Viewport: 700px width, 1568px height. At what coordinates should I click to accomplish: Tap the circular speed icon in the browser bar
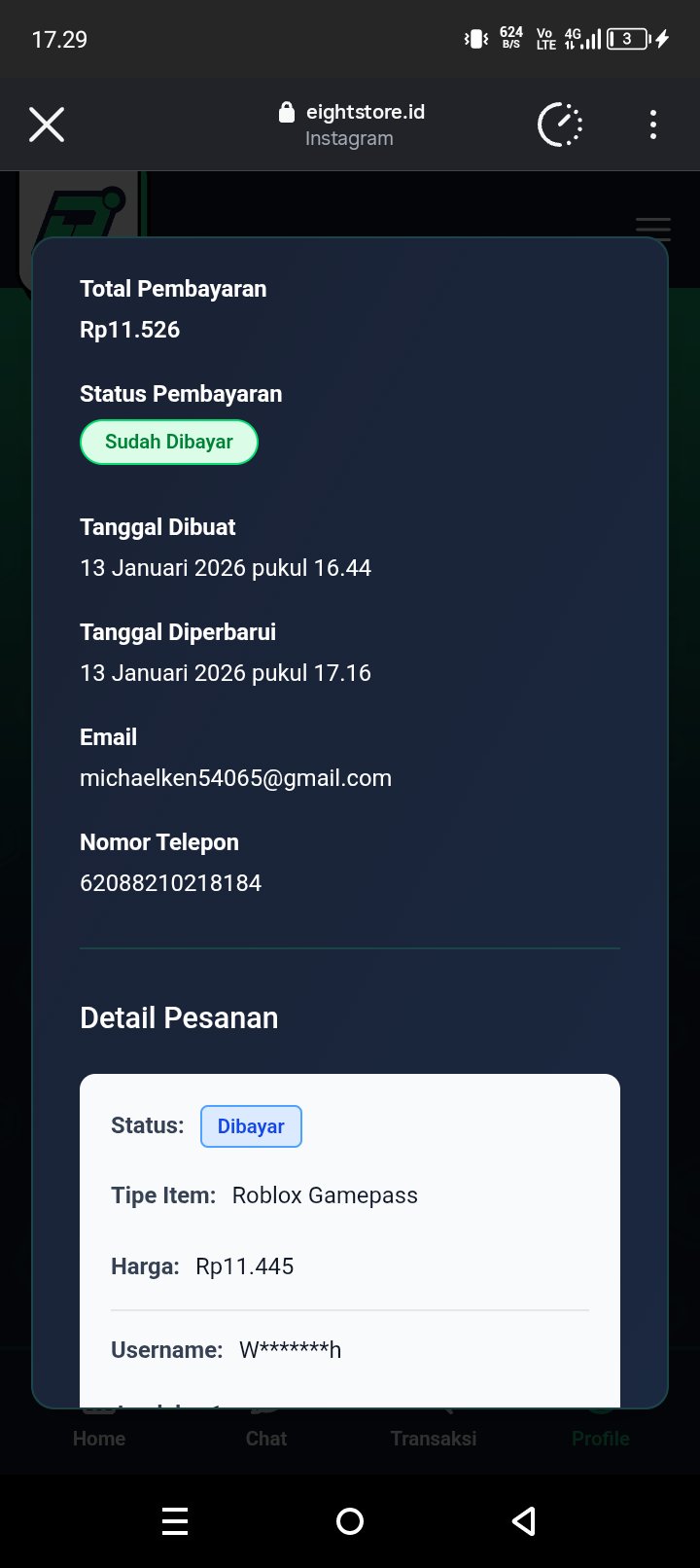click(560, 125)
